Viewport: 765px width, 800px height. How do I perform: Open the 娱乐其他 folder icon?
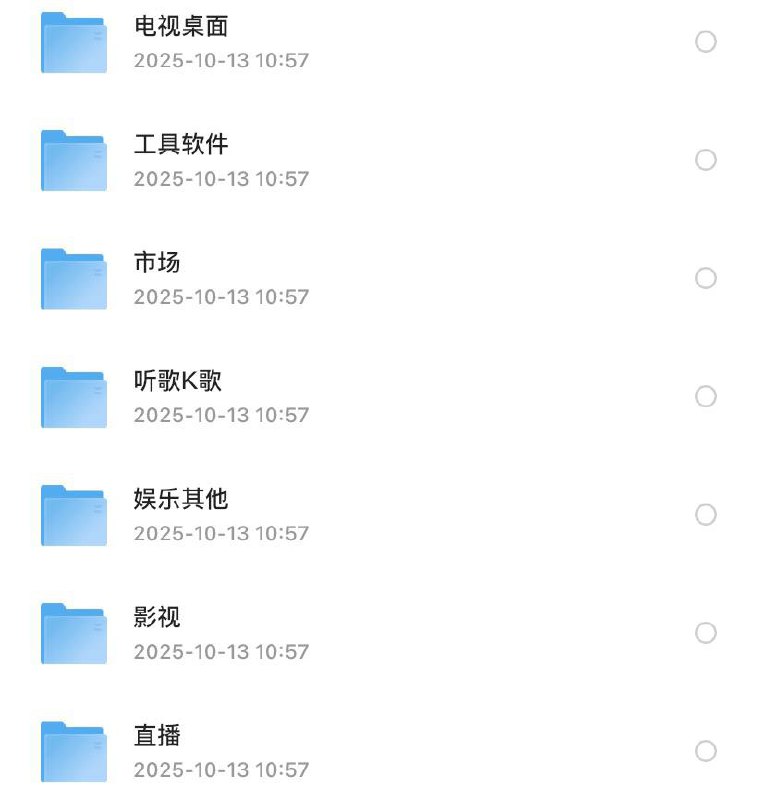[x=71, y=514]
